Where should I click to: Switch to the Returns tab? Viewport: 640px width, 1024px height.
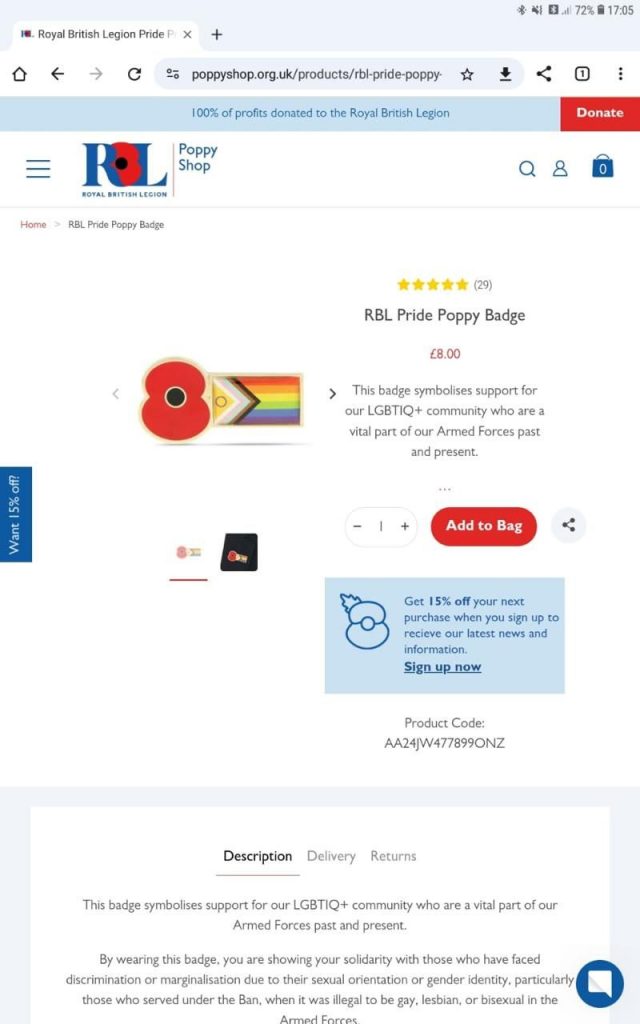(393, 856)
